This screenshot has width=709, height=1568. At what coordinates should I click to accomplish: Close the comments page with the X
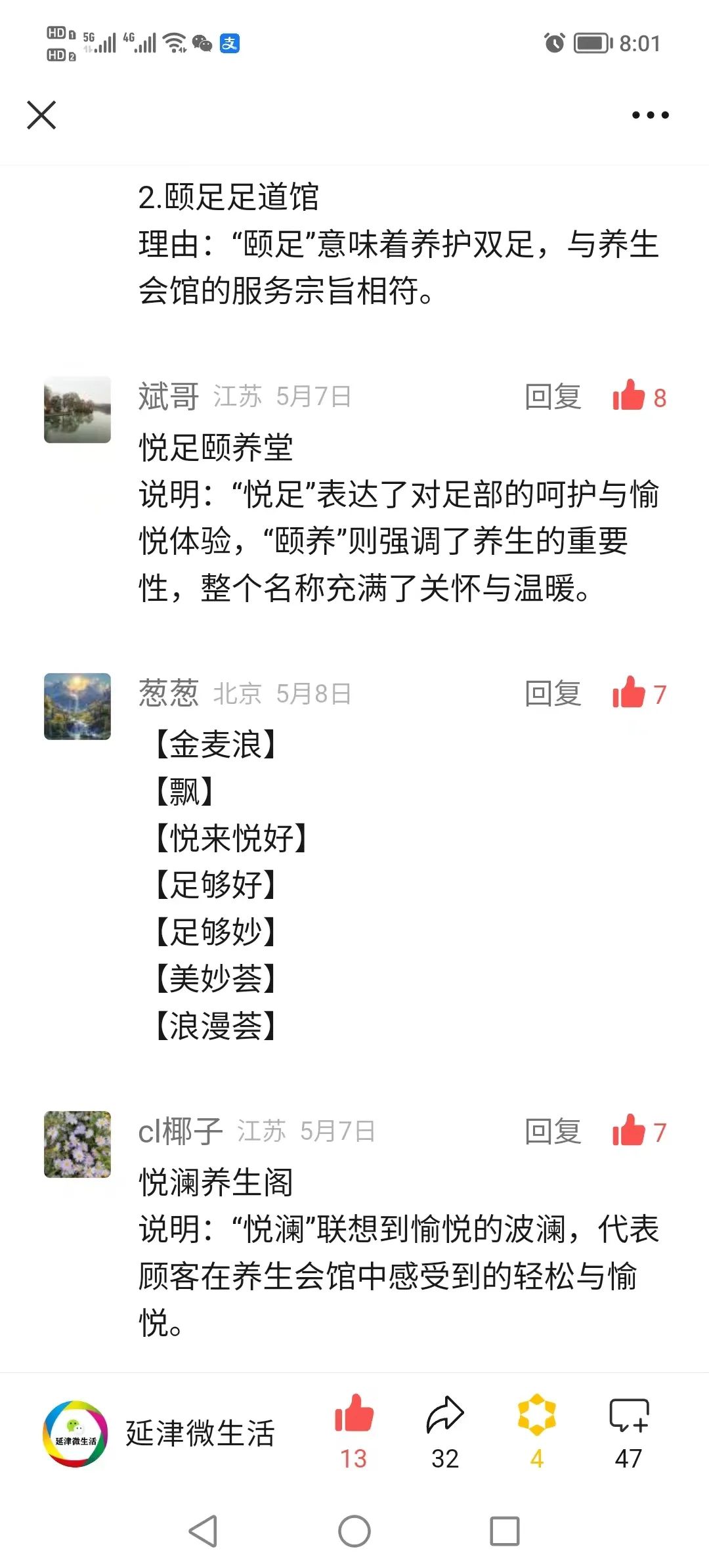(x=41, y=115)
